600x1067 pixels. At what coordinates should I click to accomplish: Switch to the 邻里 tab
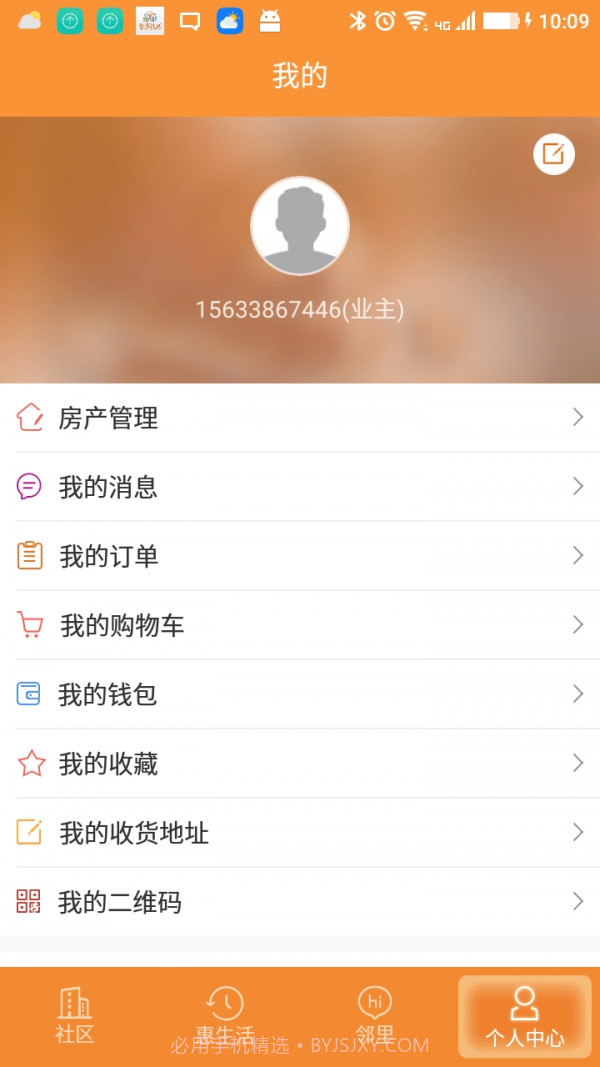pos(375,1015)
